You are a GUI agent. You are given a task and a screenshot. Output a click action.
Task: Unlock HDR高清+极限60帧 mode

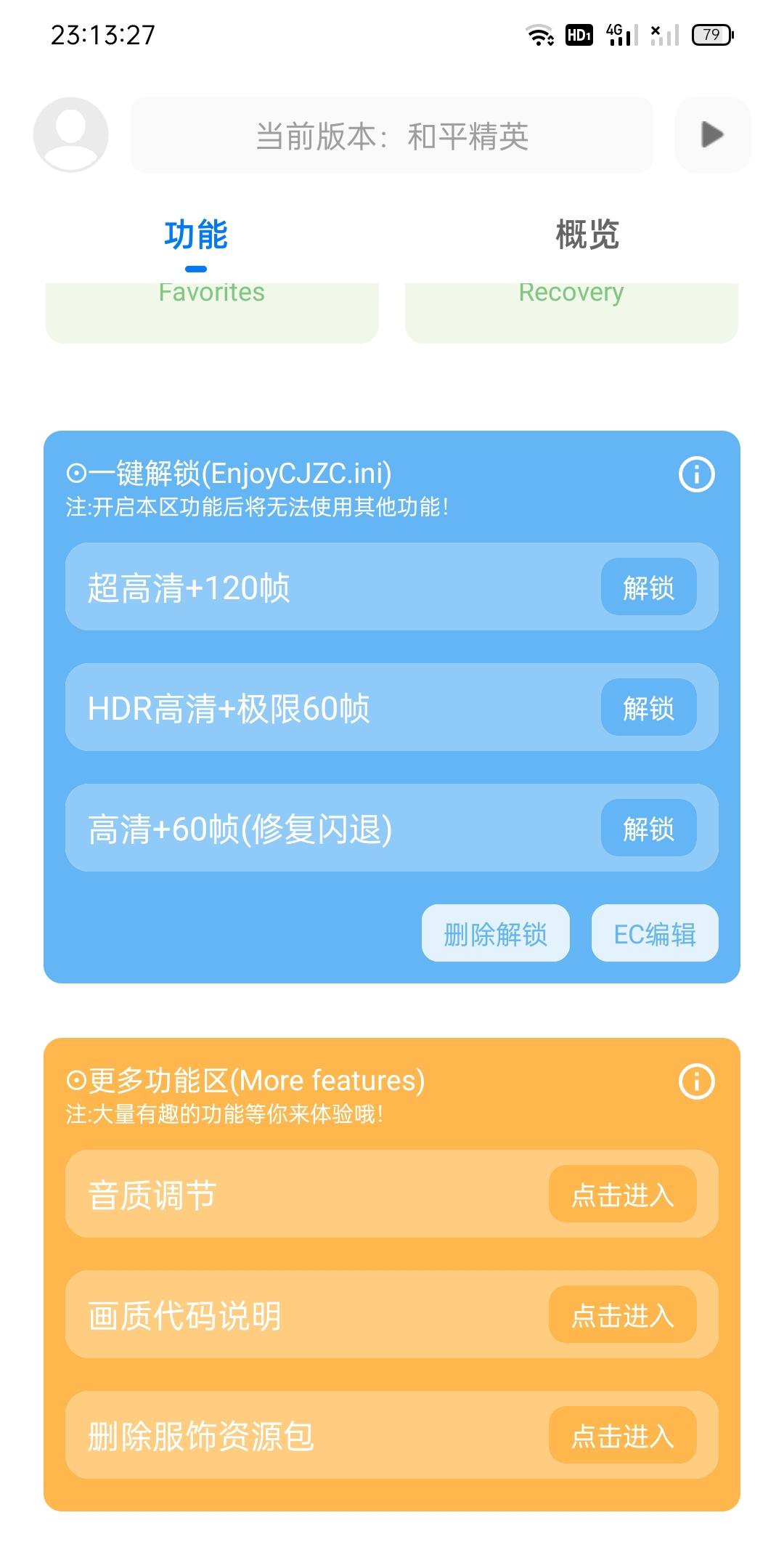click(649, 708)
